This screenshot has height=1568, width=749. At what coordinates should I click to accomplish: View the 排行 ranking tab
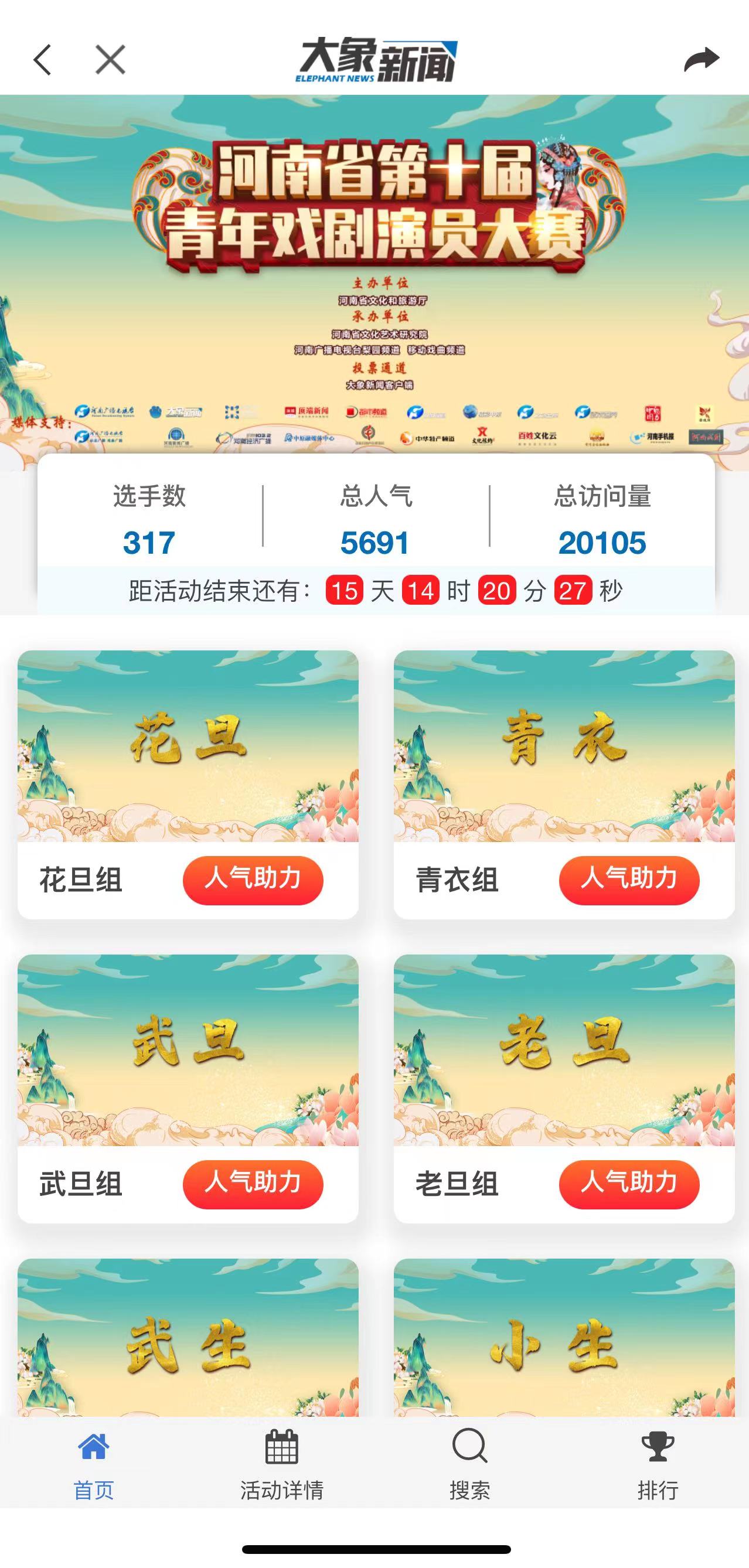pos(658,1464)
